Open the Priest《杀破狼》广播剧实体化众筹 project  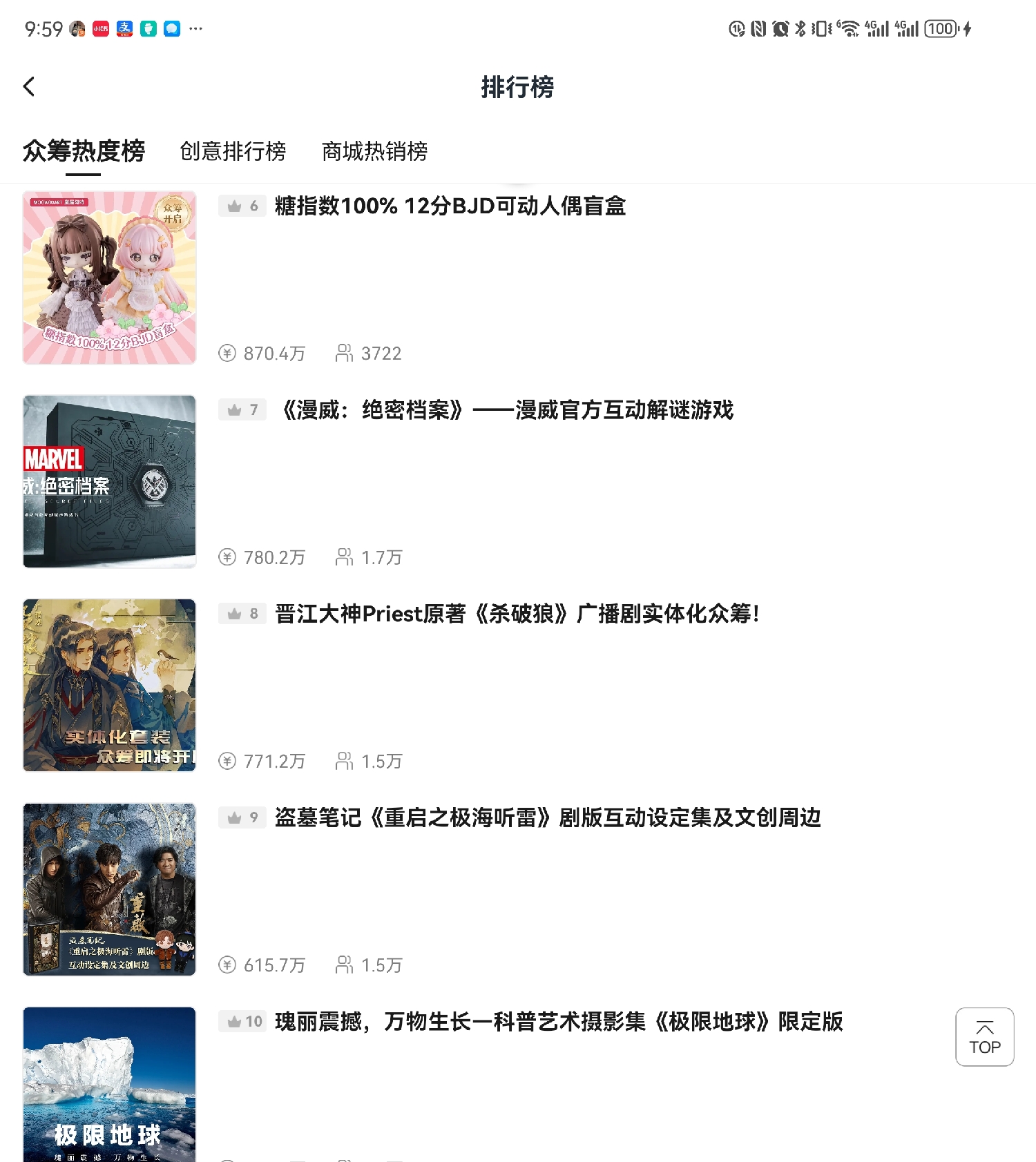click(517, 614)
